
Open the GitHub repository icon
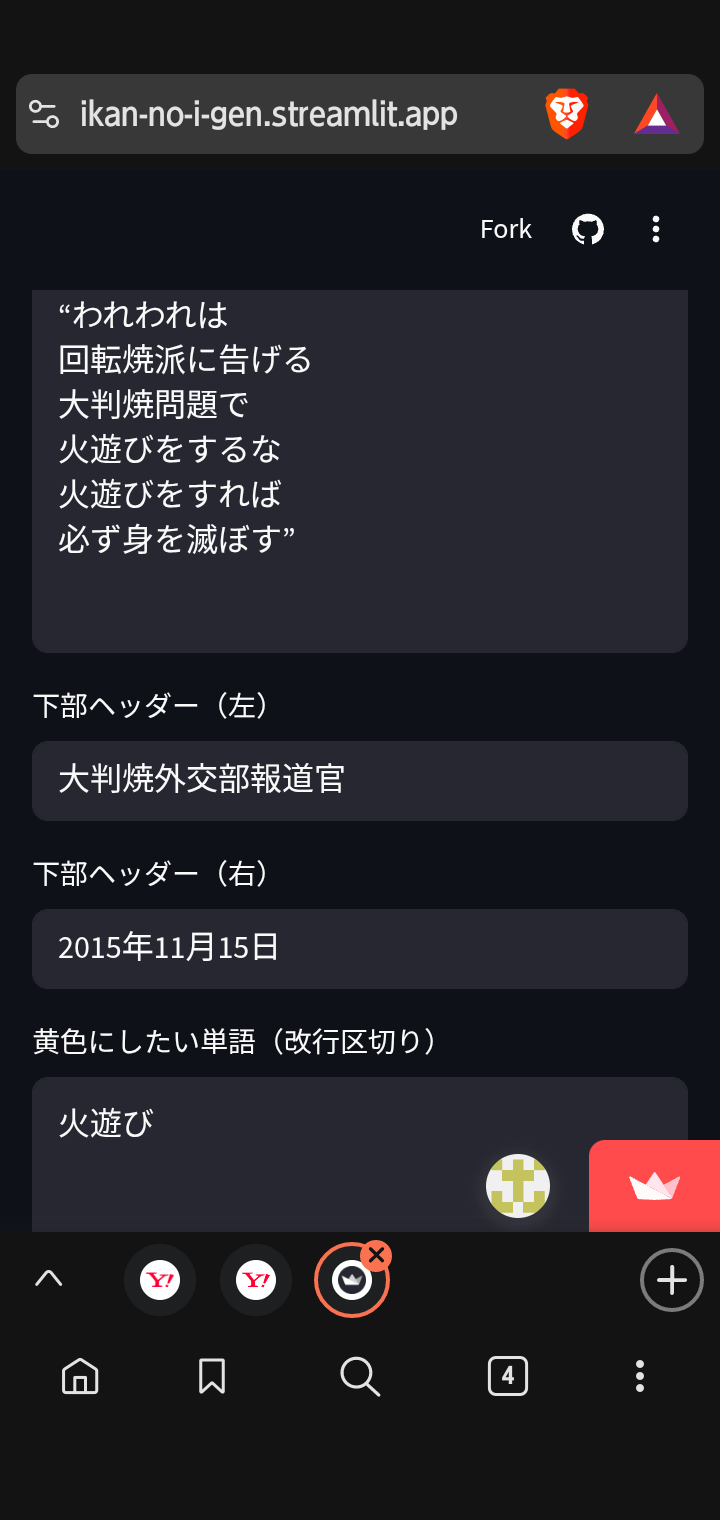pos(588,229)
